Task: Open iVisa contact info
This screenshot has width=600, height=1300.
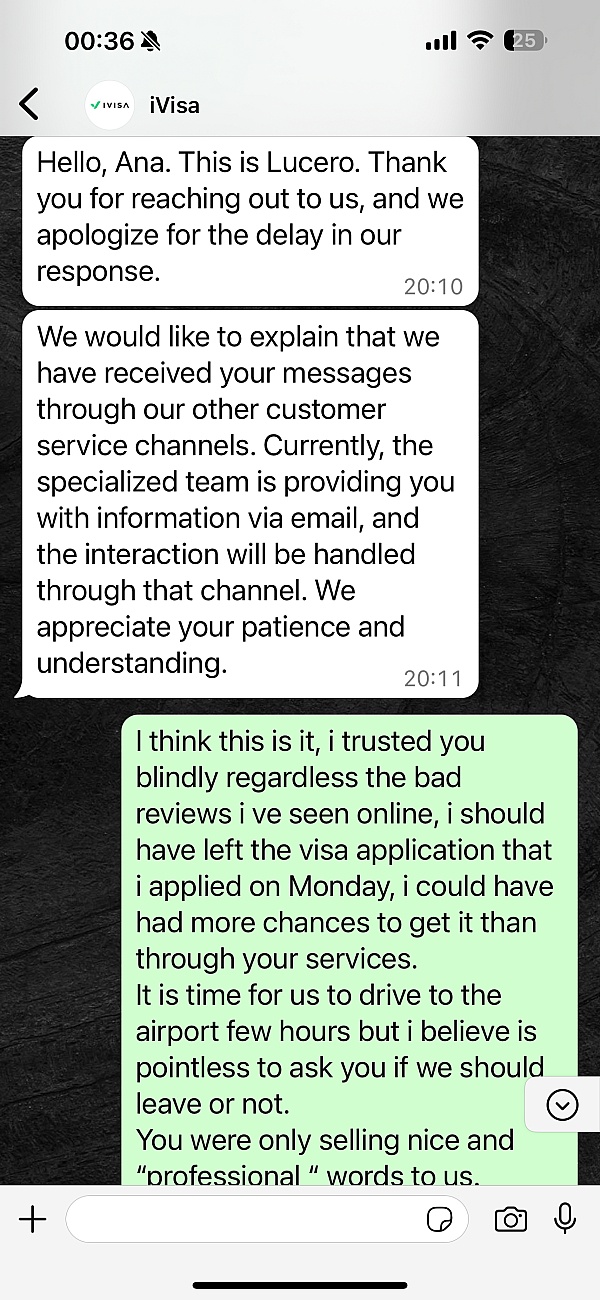Action: [x=172, y=104]
